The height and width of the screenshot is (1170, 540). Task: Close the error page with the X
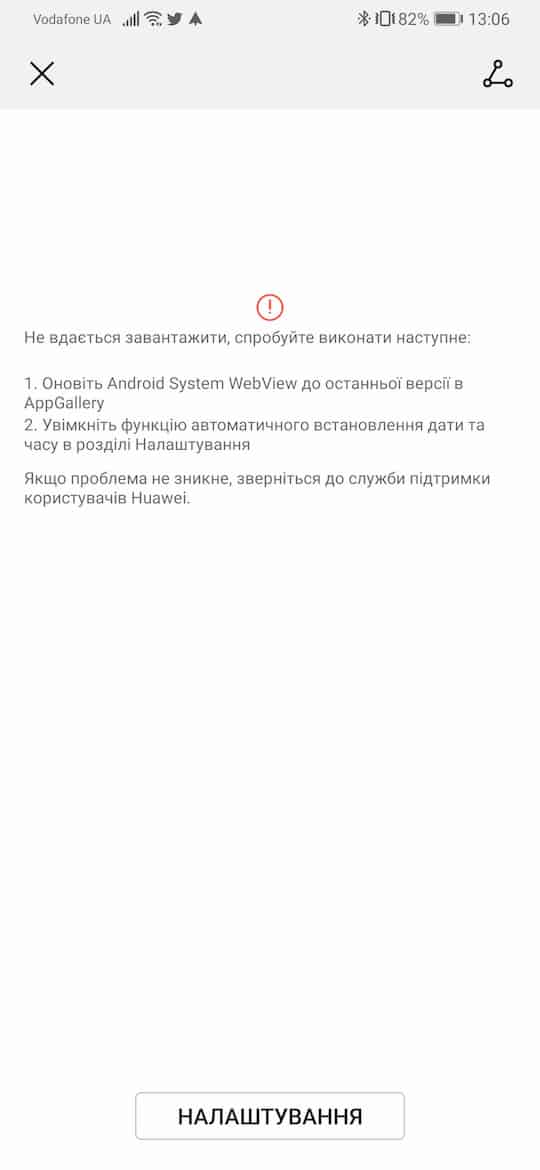coord(42,73)
